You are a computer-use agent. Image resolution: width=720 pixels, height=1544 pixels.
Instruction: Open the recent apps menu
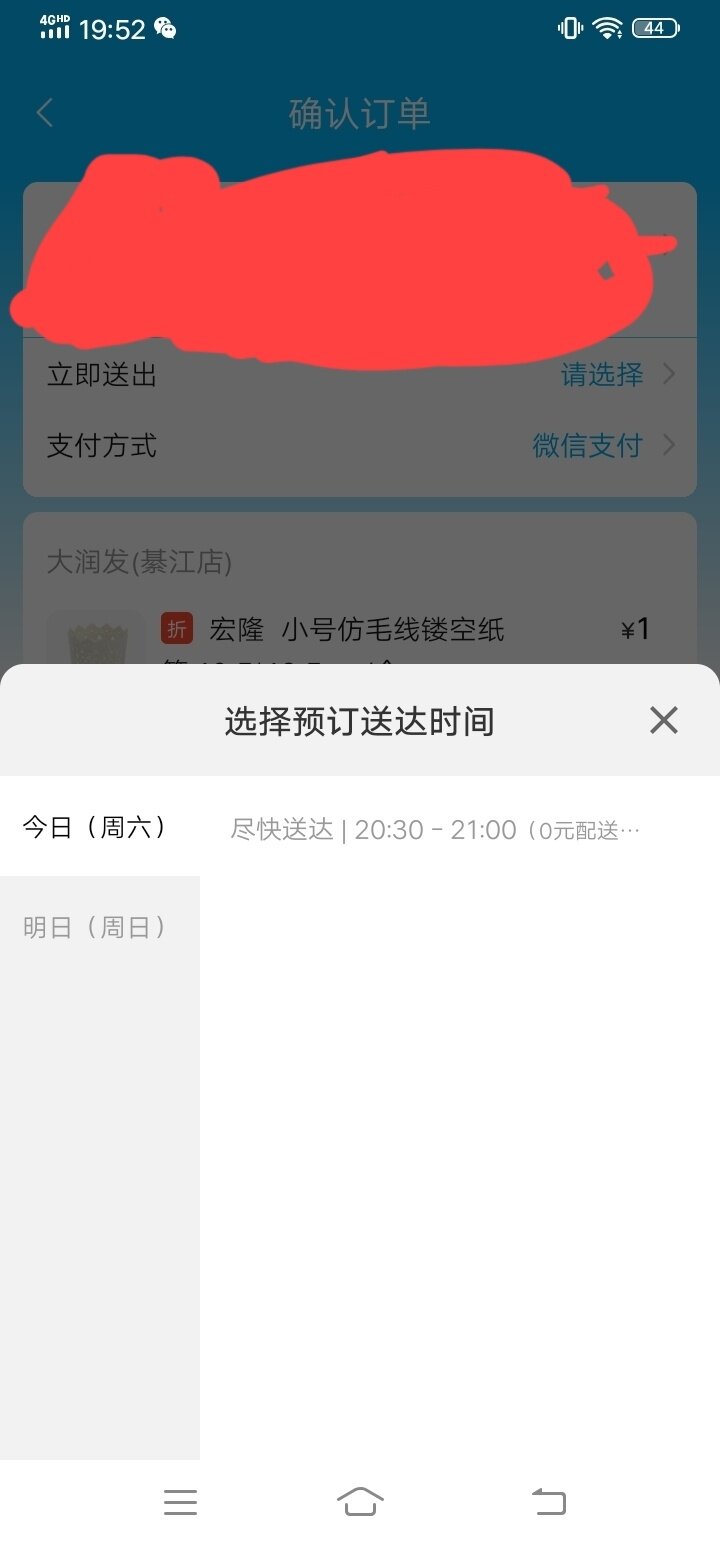pyautogui.click(x=180, y=1501)
